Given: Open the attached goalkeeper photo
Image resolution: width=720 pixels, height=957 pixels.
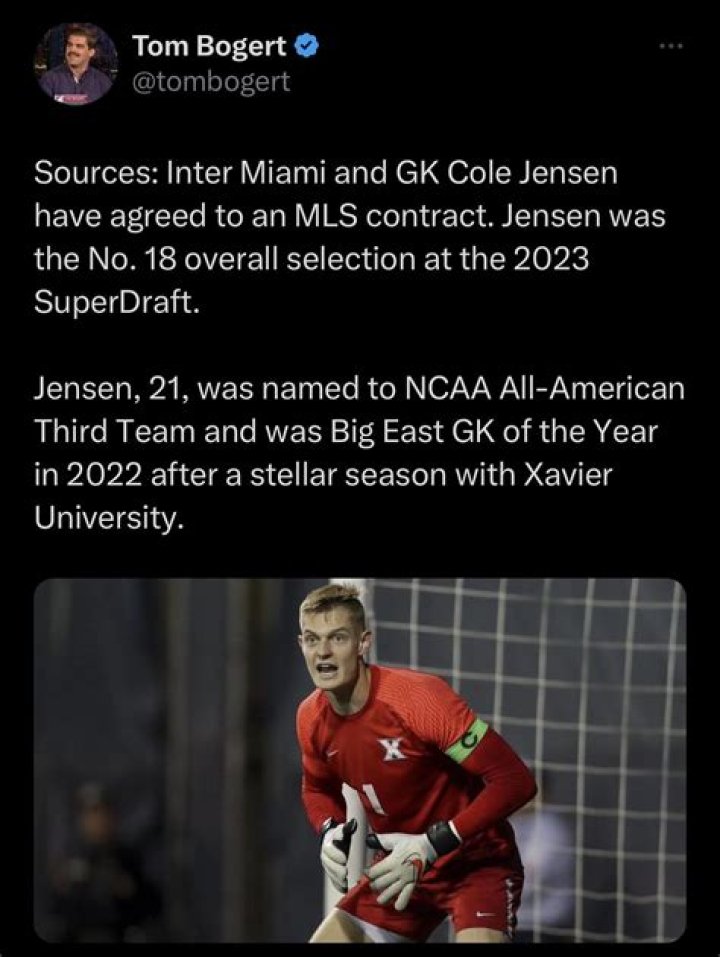Looking at the screenshot, I should click(x=360, y=760).
